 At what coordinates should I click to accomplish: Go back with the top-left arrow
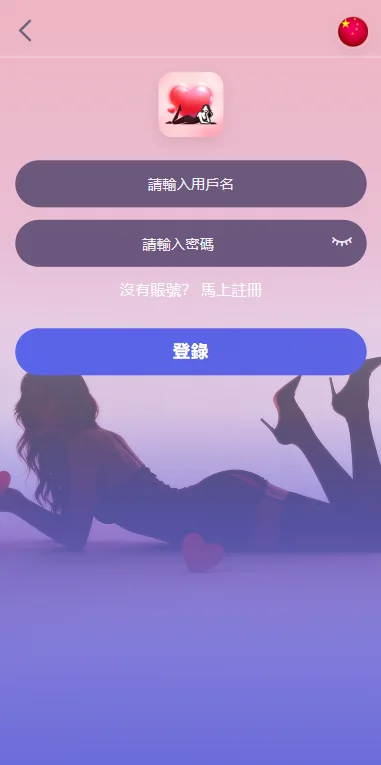[25, 31]
